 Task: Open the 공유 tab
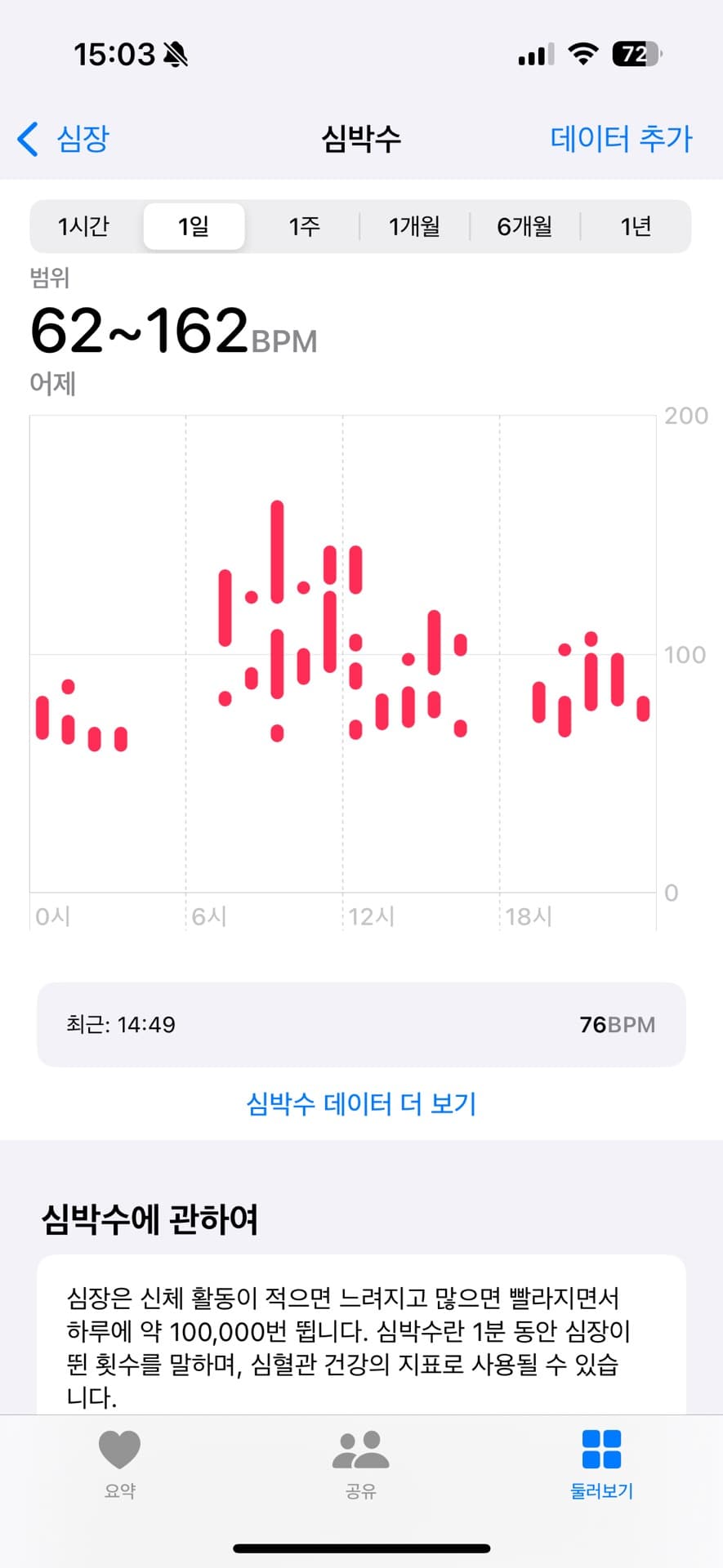point(361,1464)
